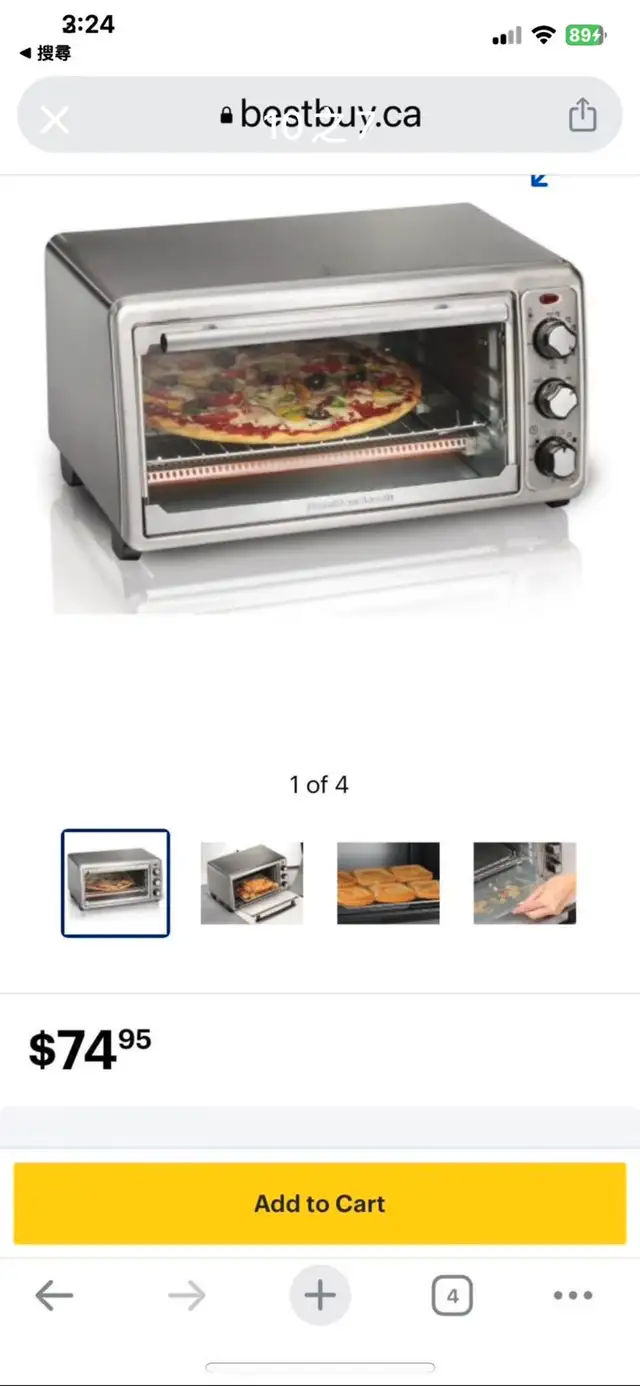Add the toaster oven to cart
Screen dimensions: 640x1386
(320, 1203)
